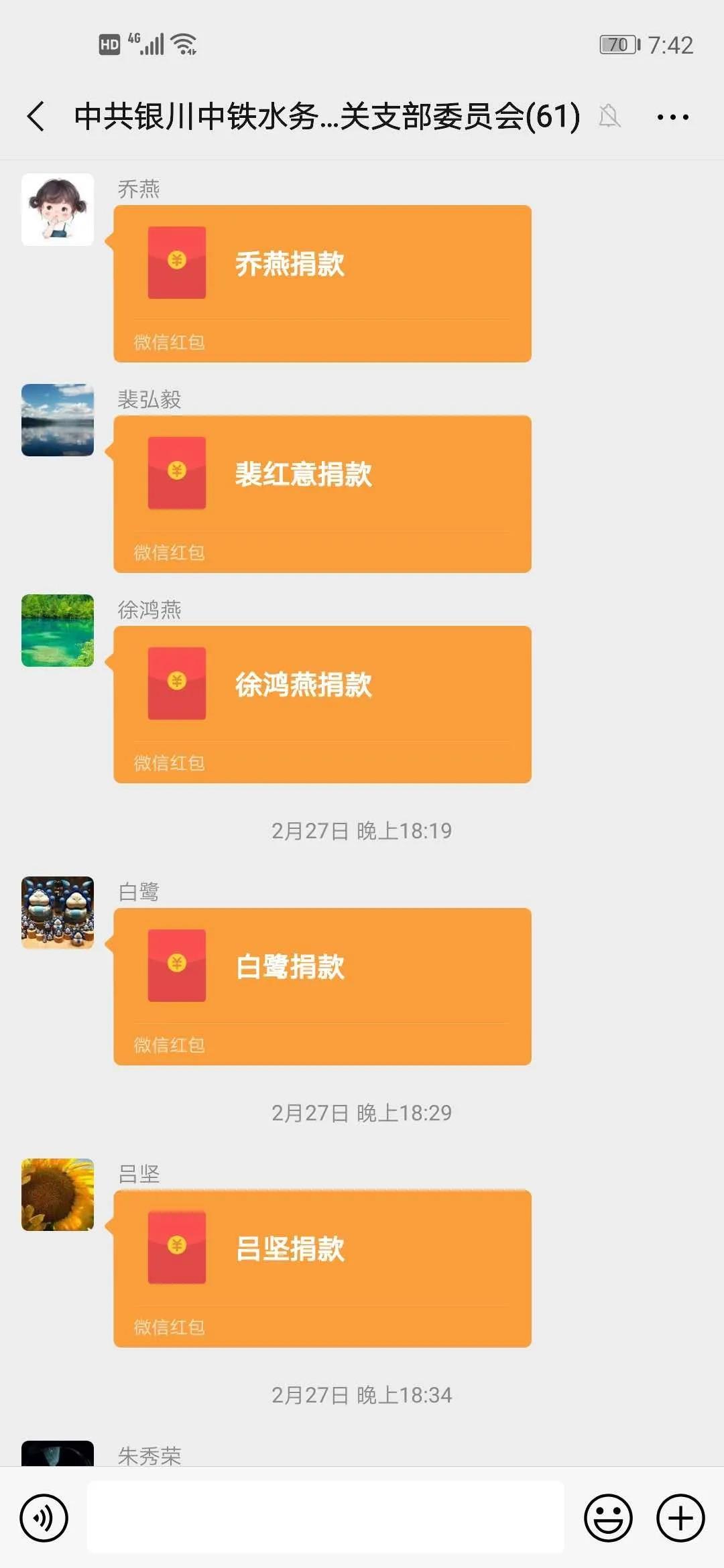Open the 白鹭捐款 red packet
Viewport: 724px width, 1568px height.
point(322,986)
